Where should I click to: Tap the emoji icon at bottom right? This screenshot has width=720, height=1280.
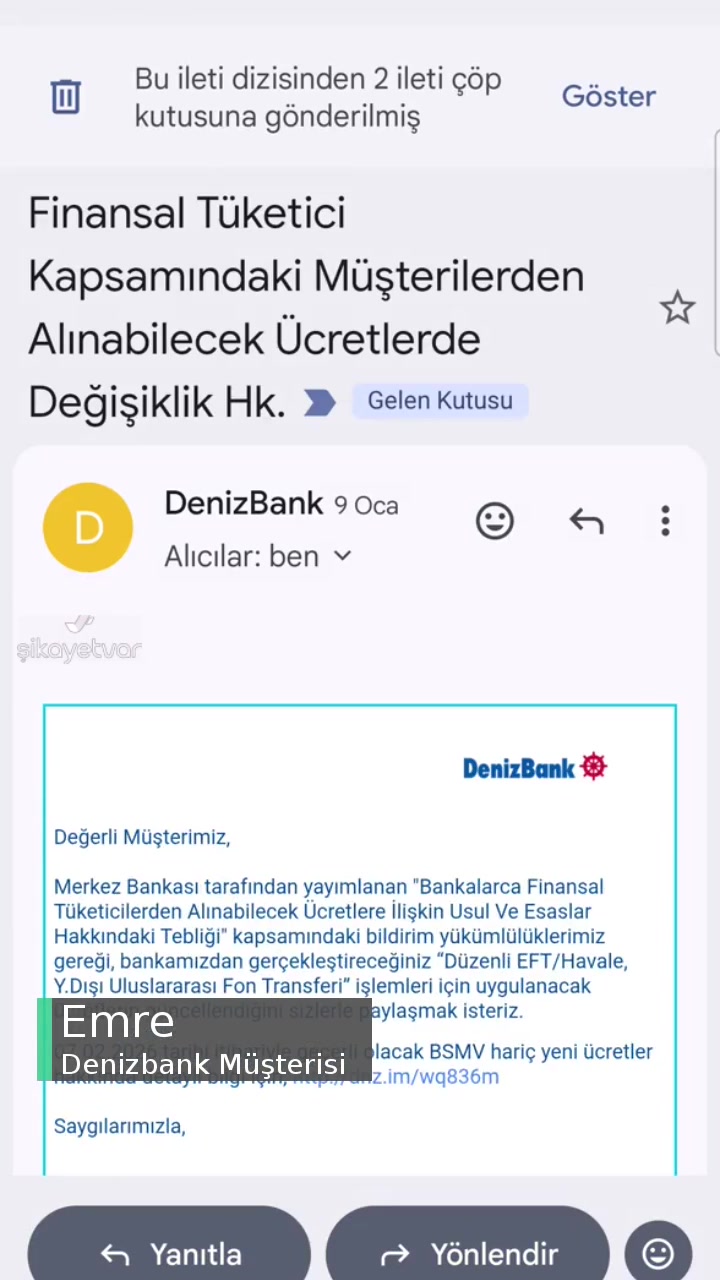[x=657, y=1252]
